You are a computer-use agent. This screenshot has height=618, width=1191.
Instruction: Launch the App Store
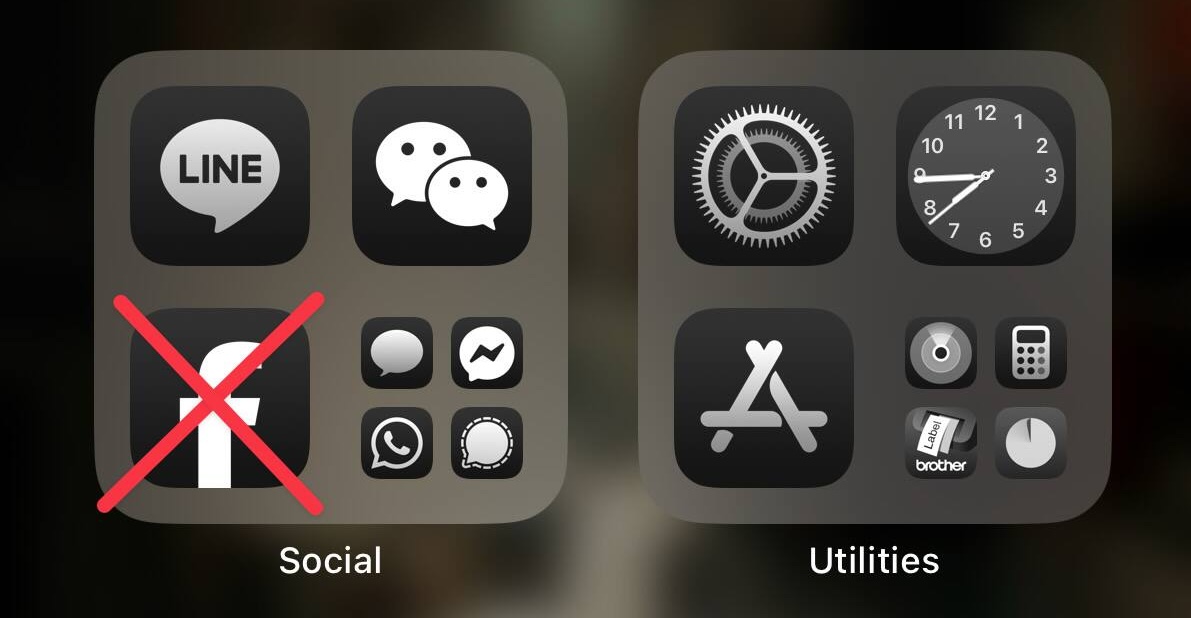764,398
